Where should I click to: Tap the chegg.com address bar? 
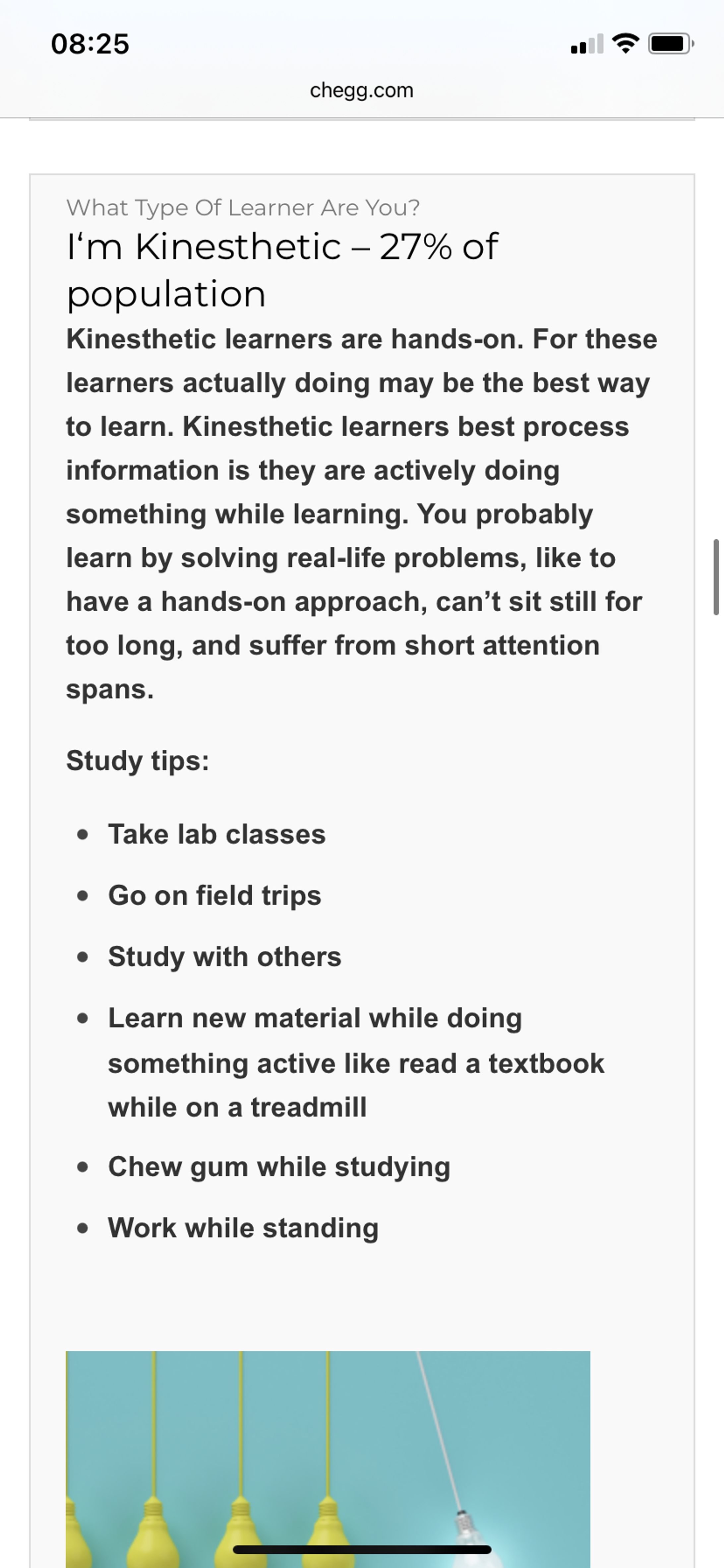361,90
